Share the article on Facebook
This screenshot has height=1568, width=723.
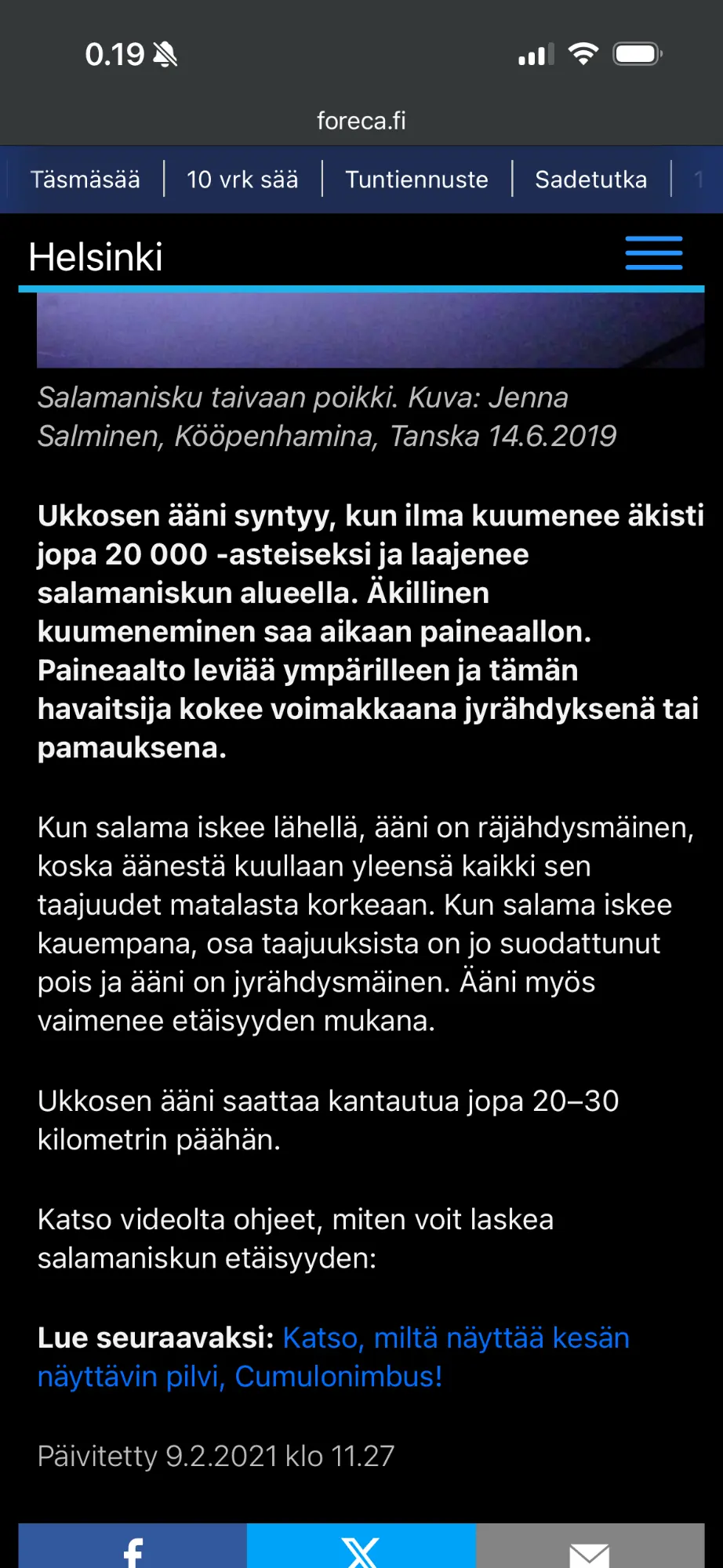(x=133, y=1546)
